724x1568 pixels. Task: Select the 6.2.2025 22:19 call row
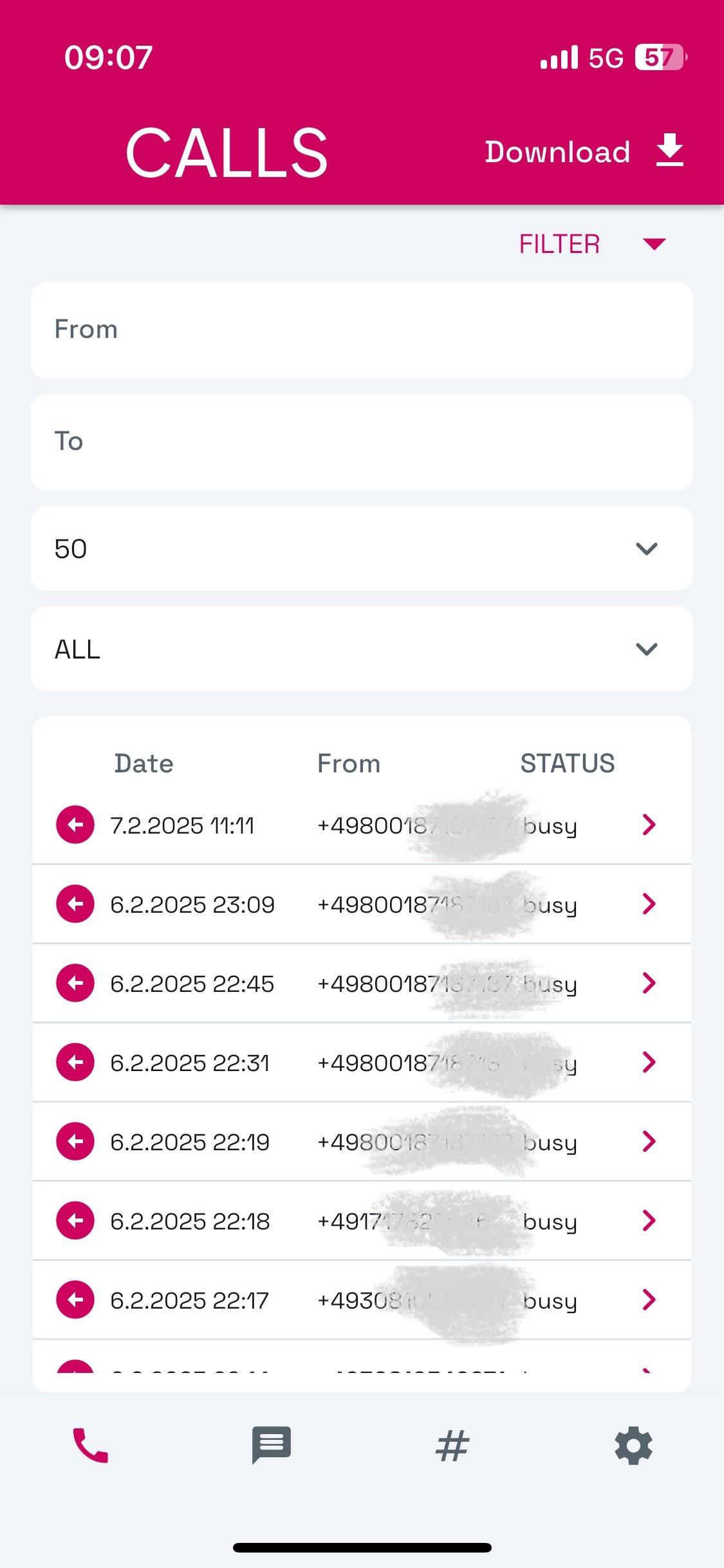click(362, 1142)
